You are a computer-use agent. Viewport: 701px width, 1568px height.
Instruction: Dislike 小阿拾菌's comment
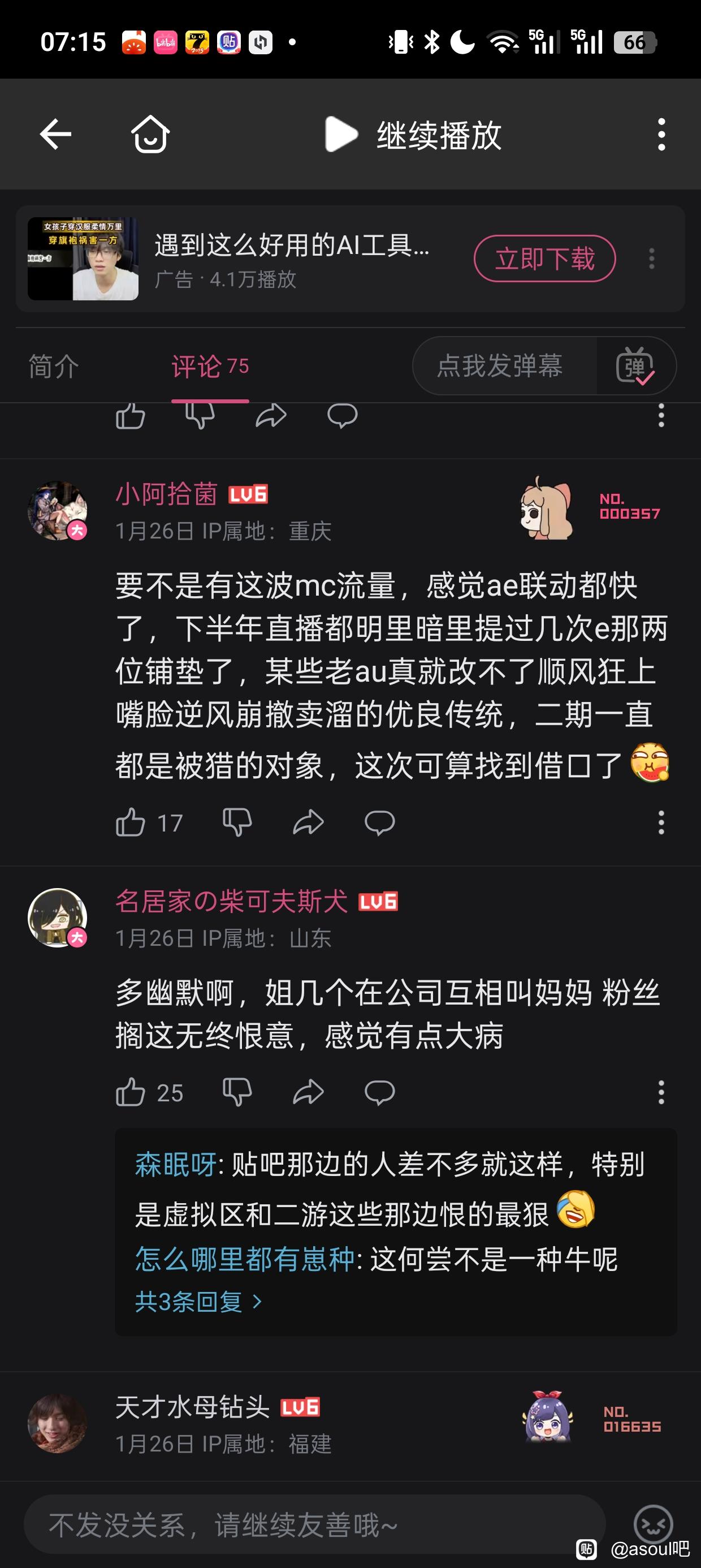(x=237, y=823)
